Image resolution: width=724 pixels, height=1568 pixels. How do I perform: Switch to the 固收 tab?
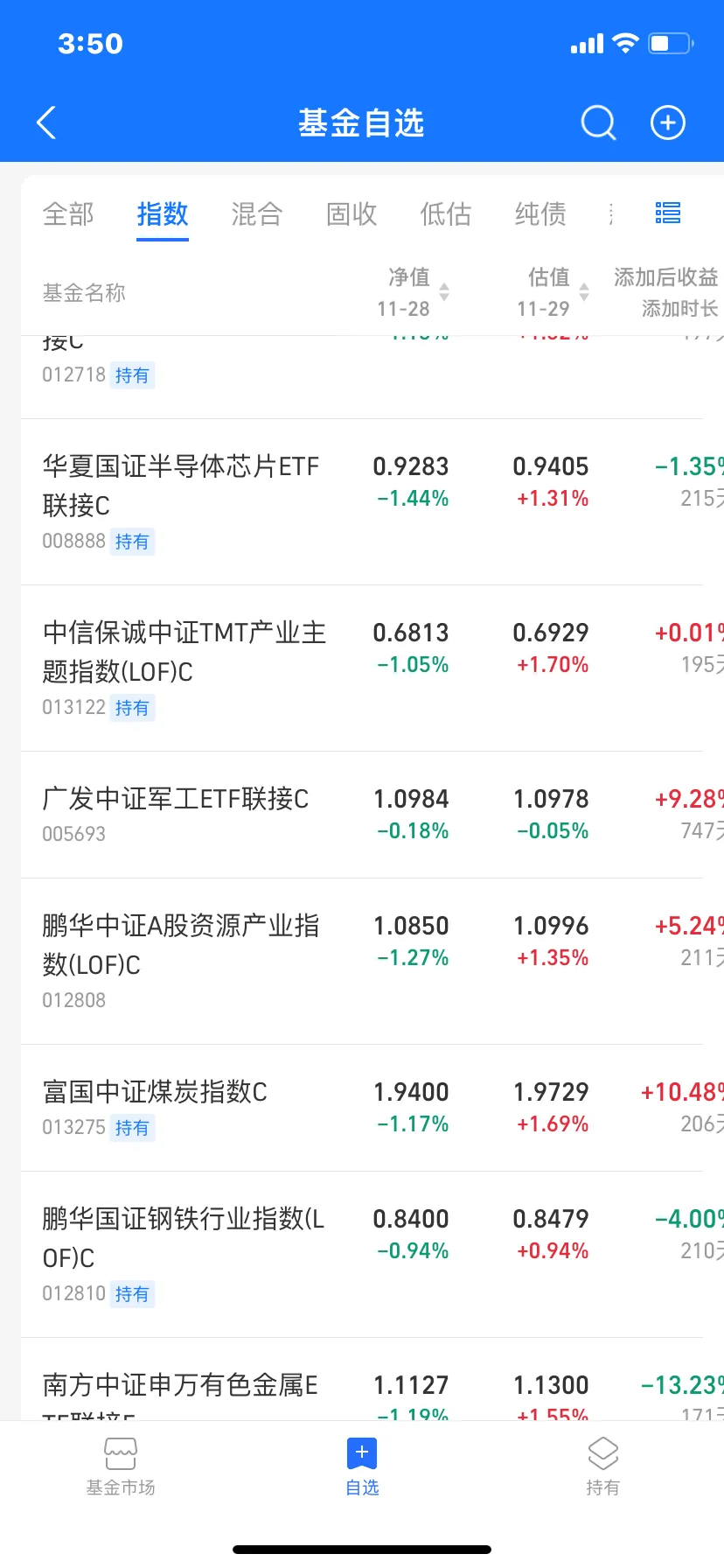[352, 213]
